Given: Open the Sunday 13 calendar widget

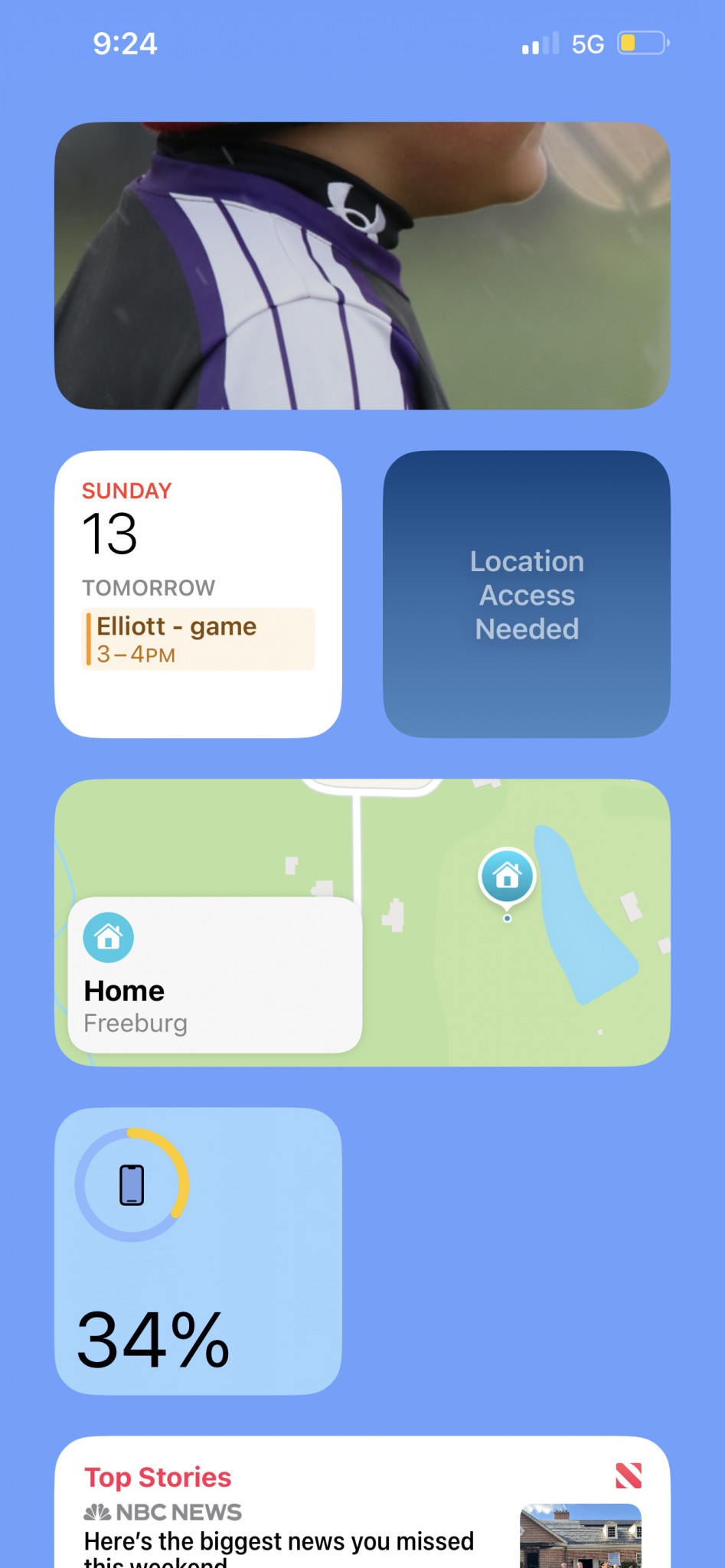Looking at the screenshot, I should pyautogui.click(x=198, y=594).
